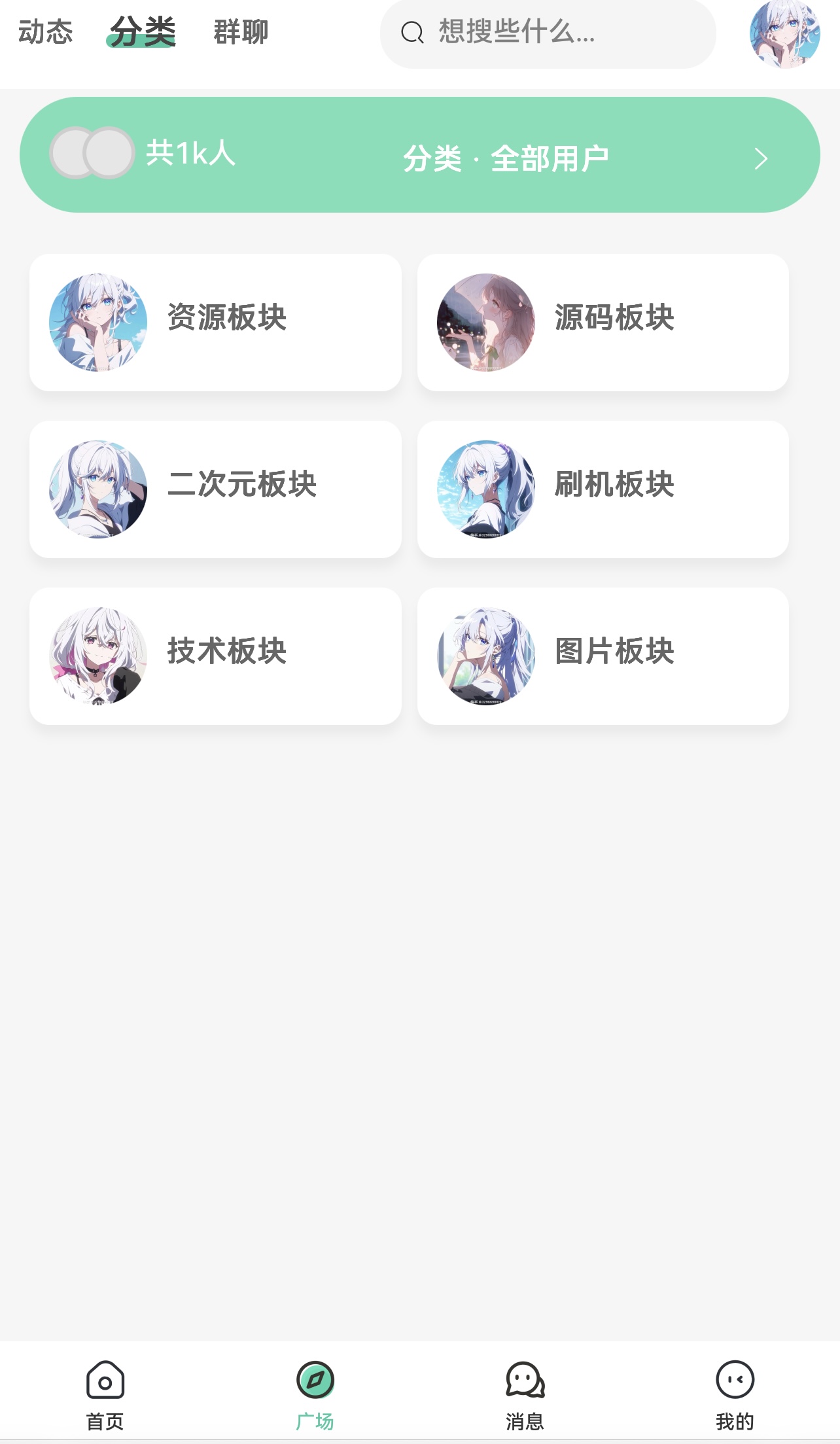This screenshot has height=1444, width=840.
Task: Open the 资源板块 category card
Action: (215, 323)
